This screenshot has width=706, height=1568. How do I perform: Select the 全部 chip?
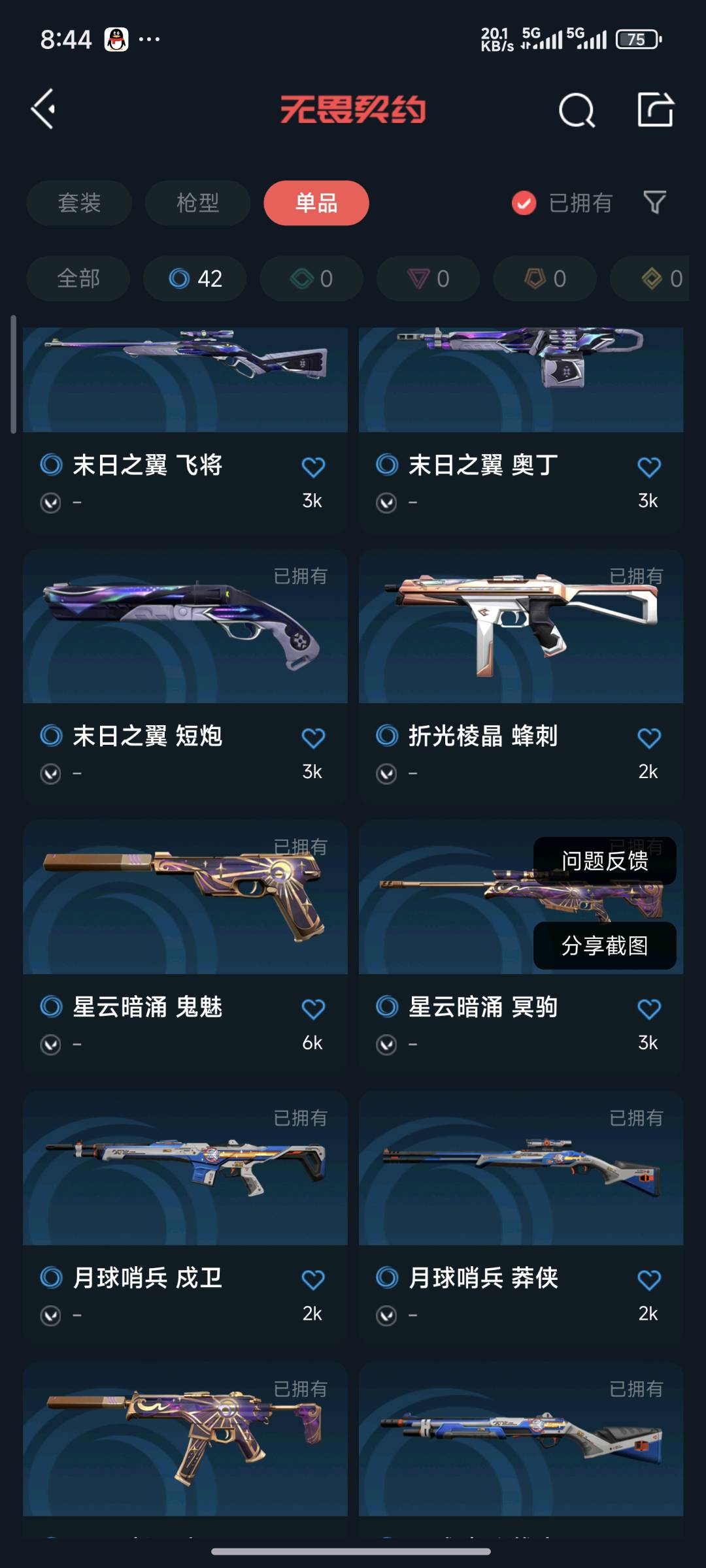click(x=78, y=278)
